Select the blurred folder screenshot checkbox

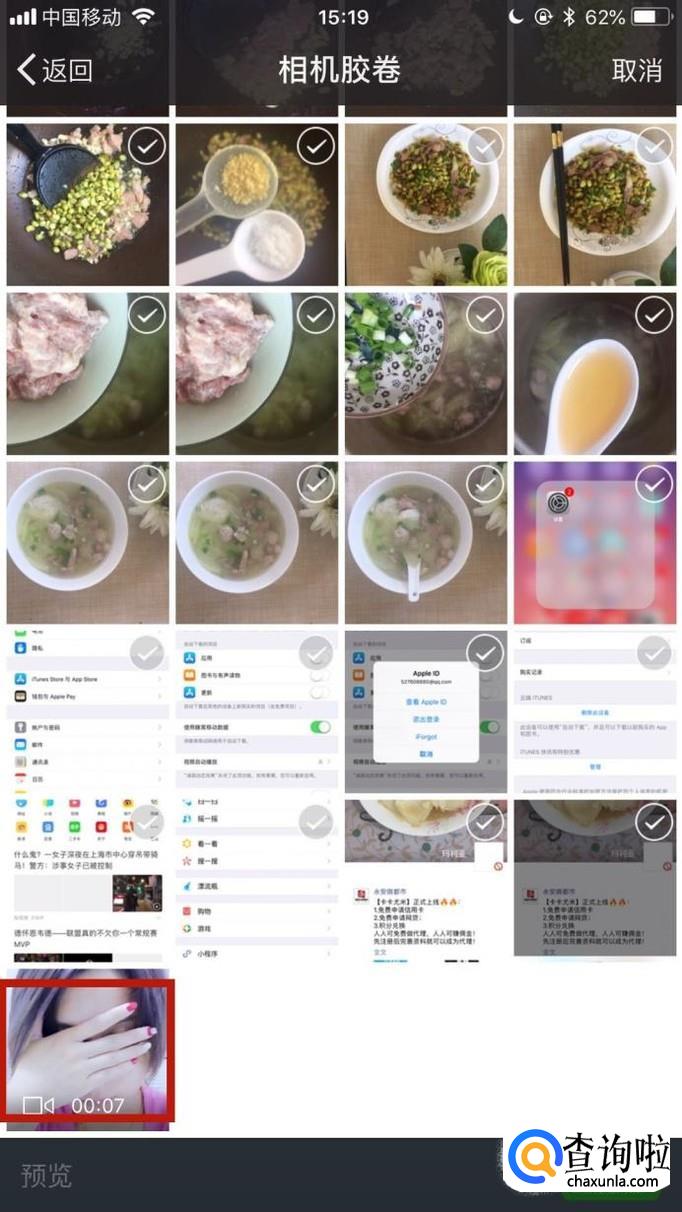click(654, 486)
